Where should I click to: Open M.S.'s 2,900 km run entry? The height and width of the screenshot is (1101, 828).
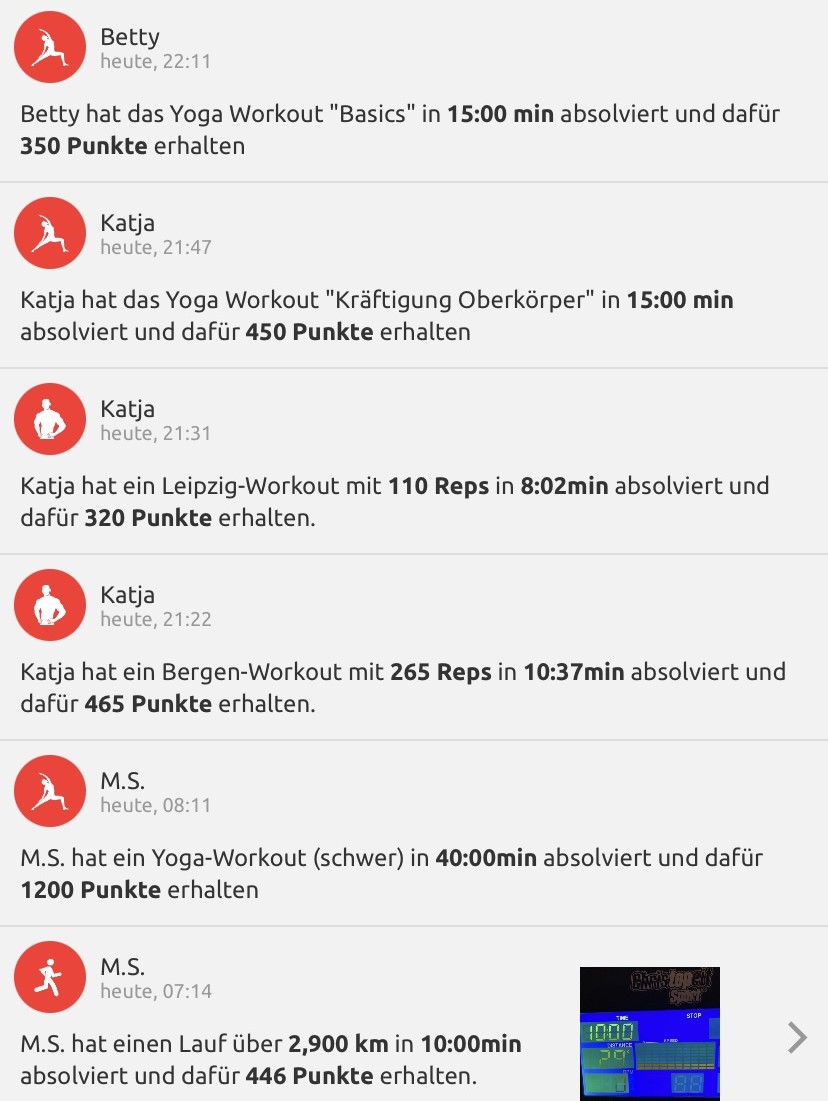(270, 1060)
